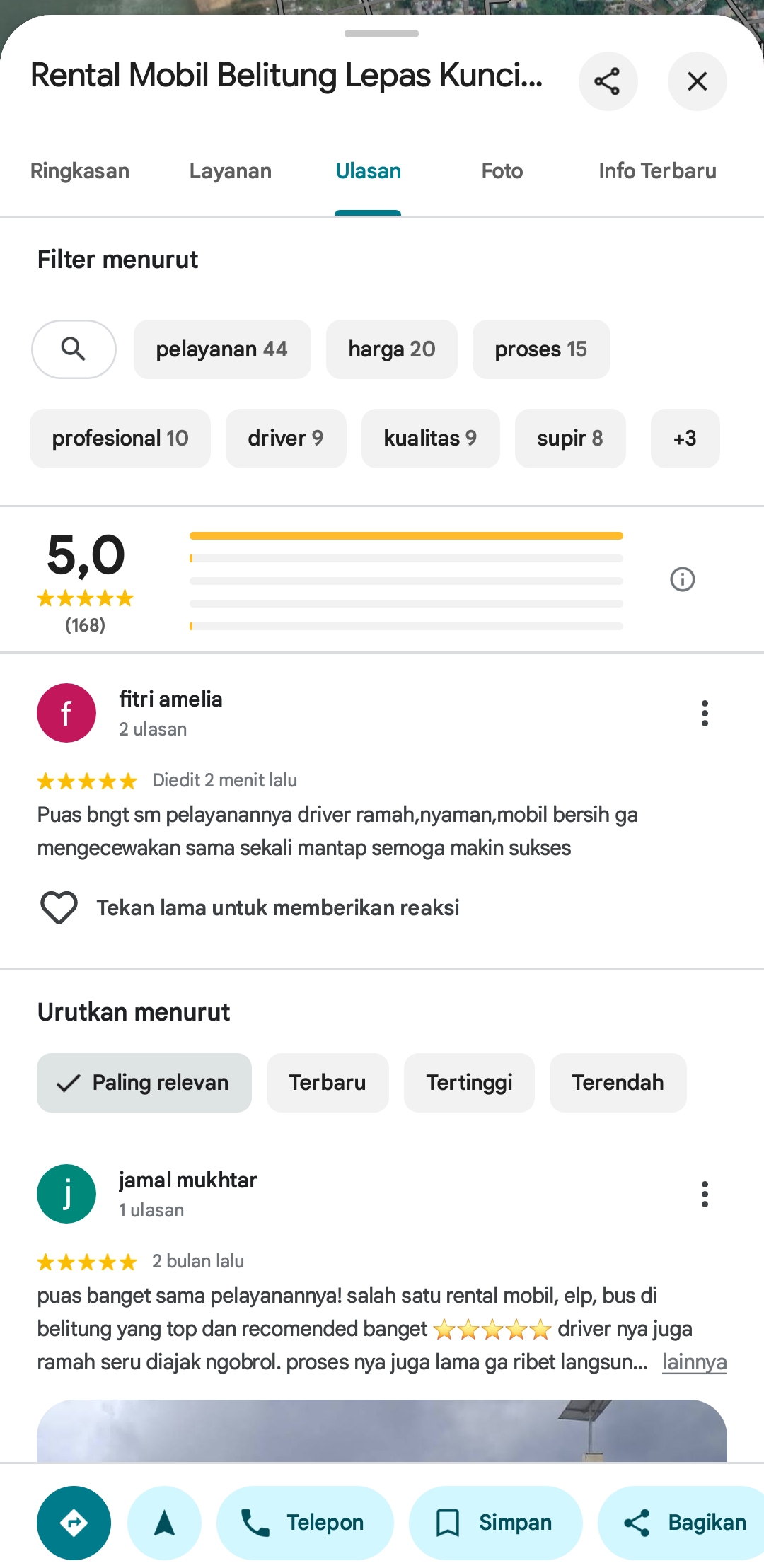Filter reviews by pelayanan 44
The height and width of the screenshot is (1568, 764).
coord(222,349)
